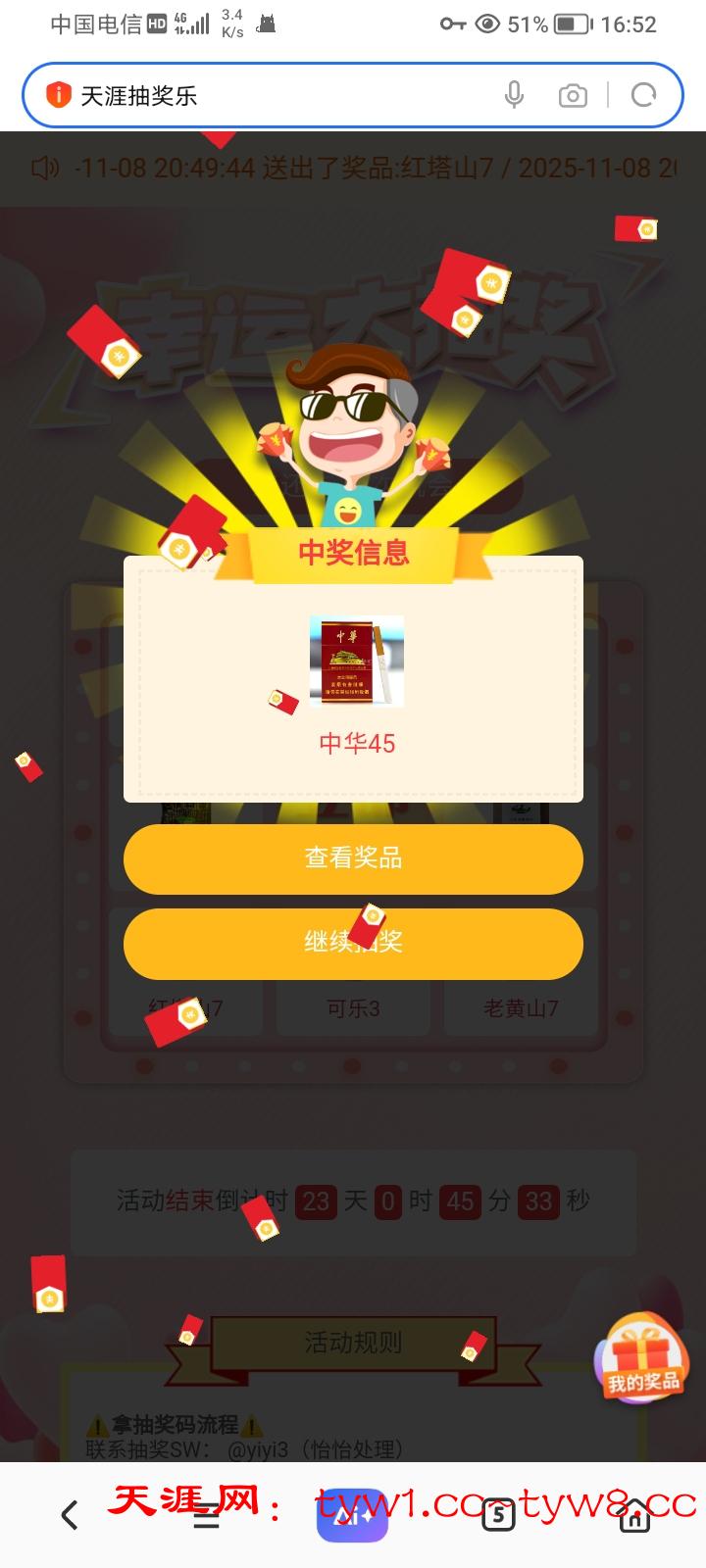Go back using the browser back arrow
The width and height of the screenshot is (706, 1568).
(x=69, y=1515)
